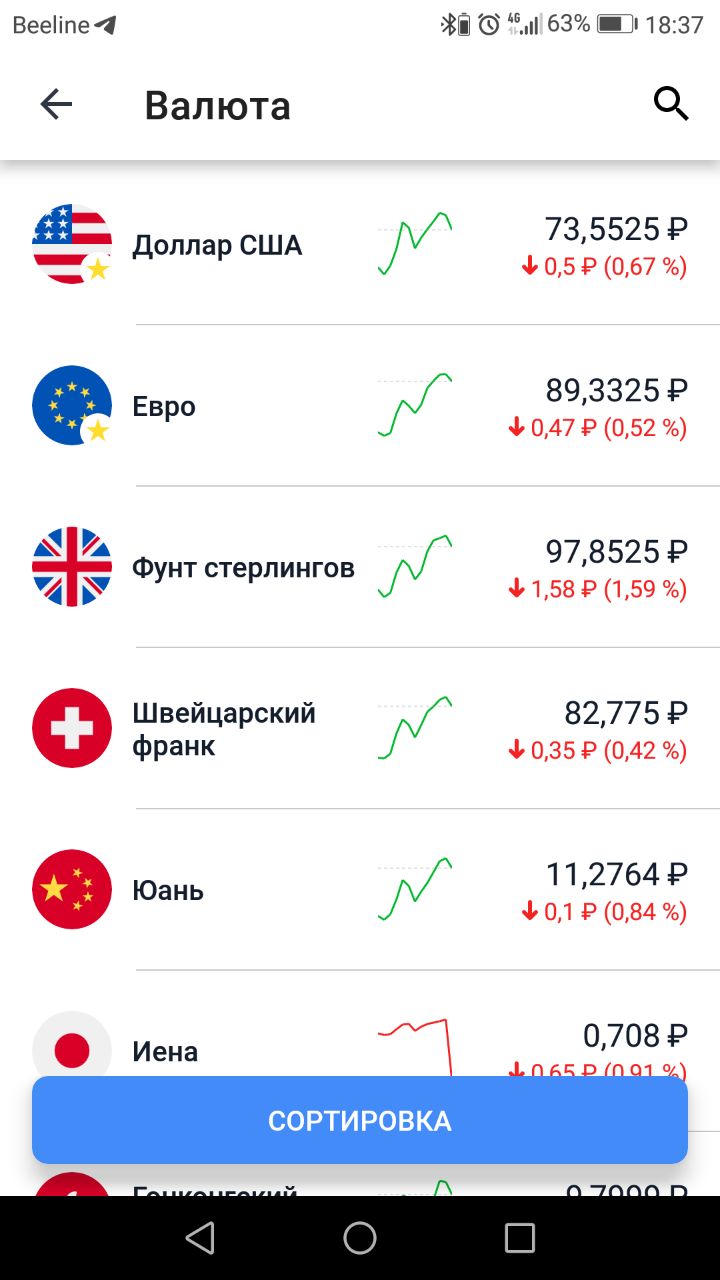Open the system recent apps button
Viewport: 720px width, 1280px height.
(x=520, y=1238)
